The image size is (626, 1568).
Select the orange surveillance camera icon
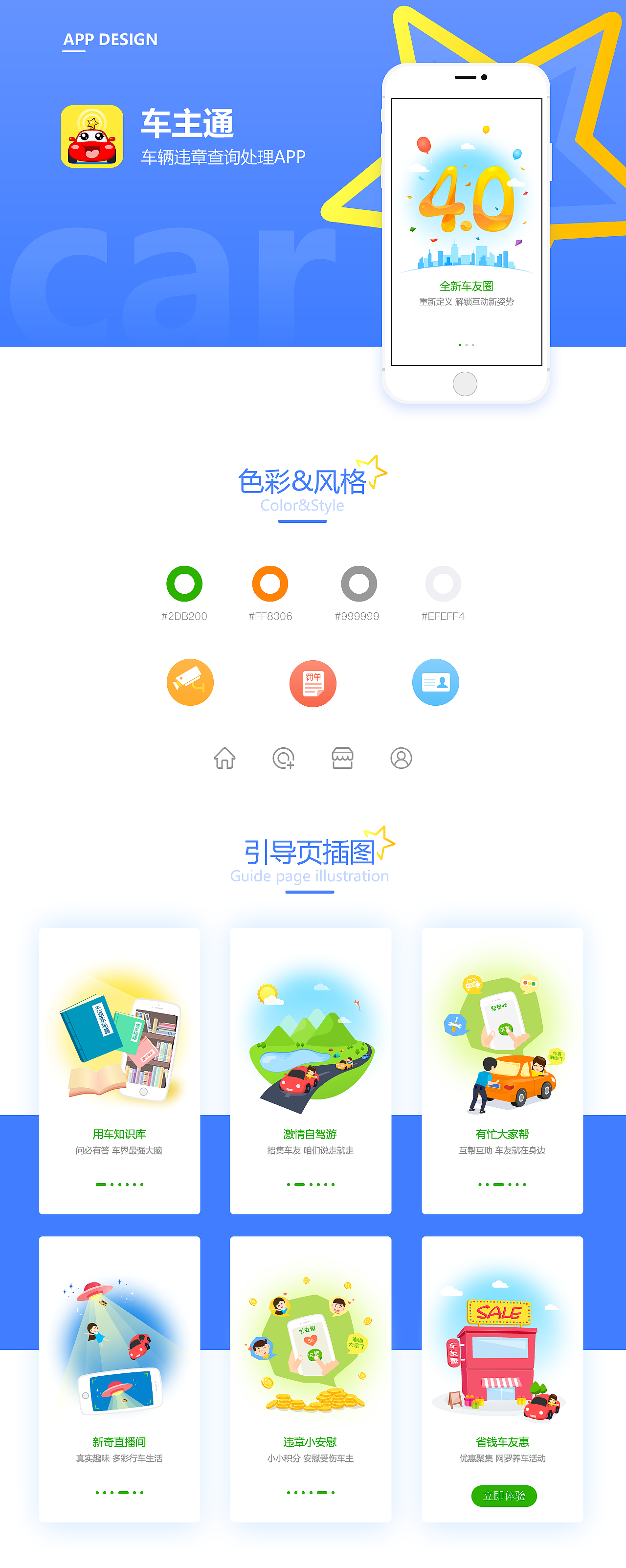[x=190, y=683]
